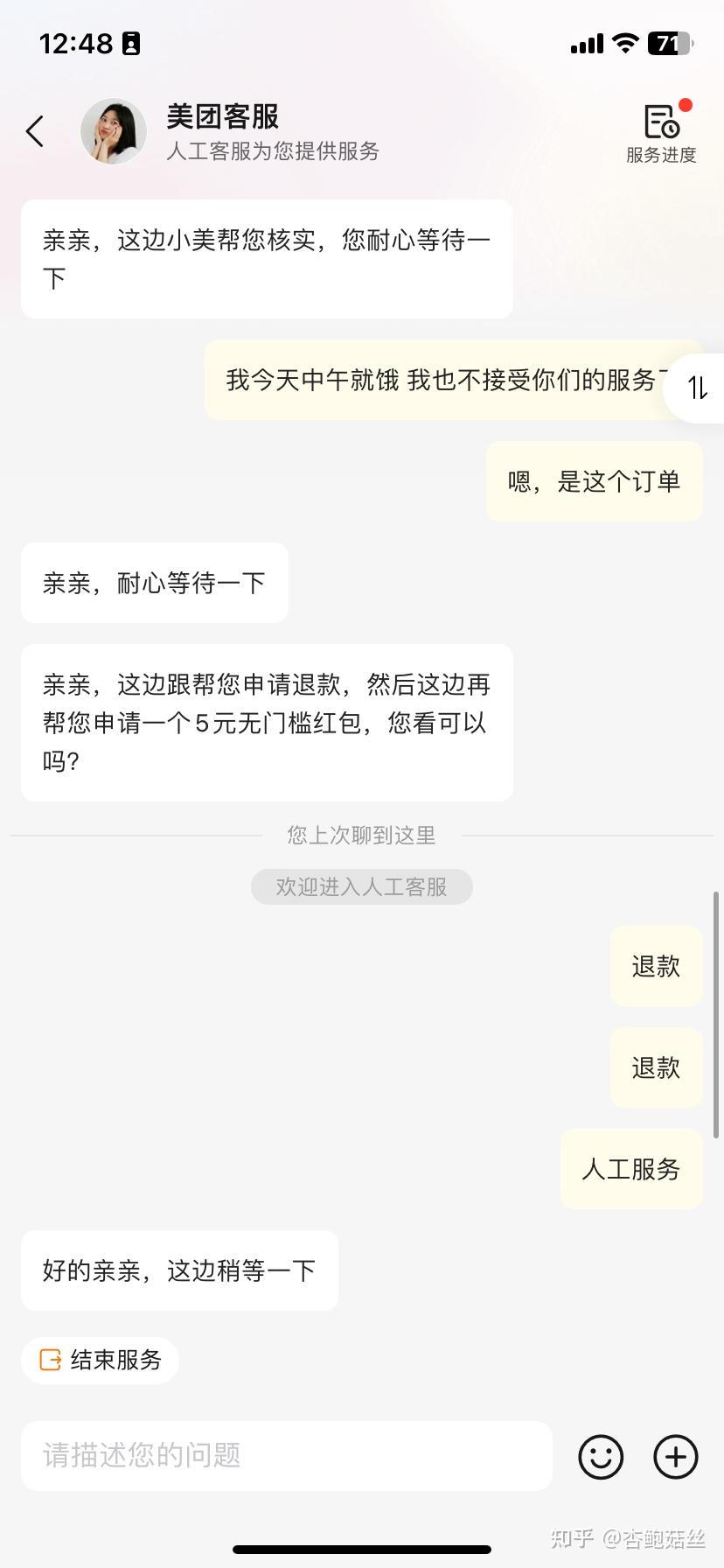Screen dimensions: 724x1568
Task: Tap the 美团客服 agent avatar
Action: (114, 131)
